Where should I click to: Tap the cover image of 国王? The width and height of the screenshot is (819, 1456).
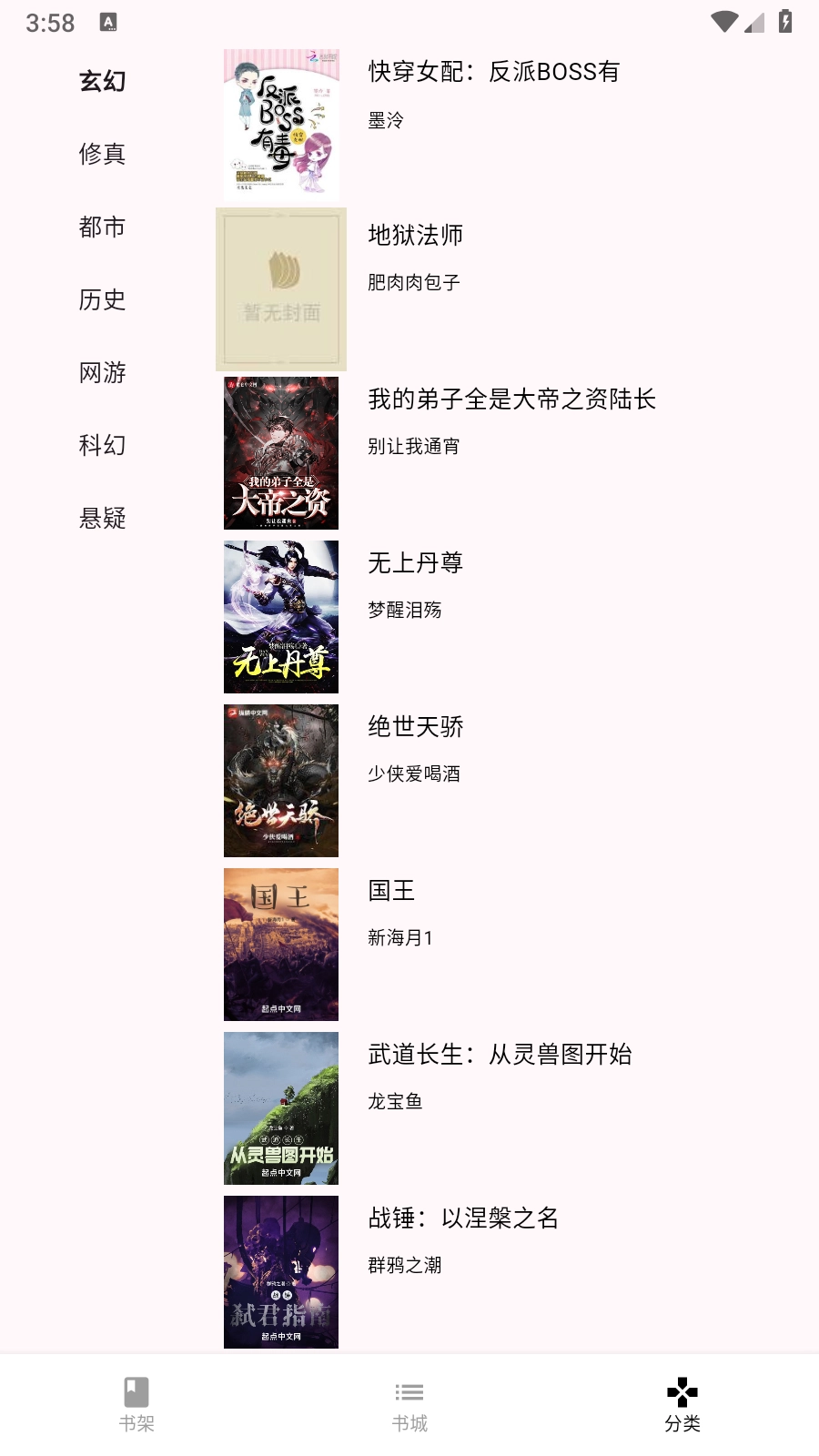click(x=280, y=945)
